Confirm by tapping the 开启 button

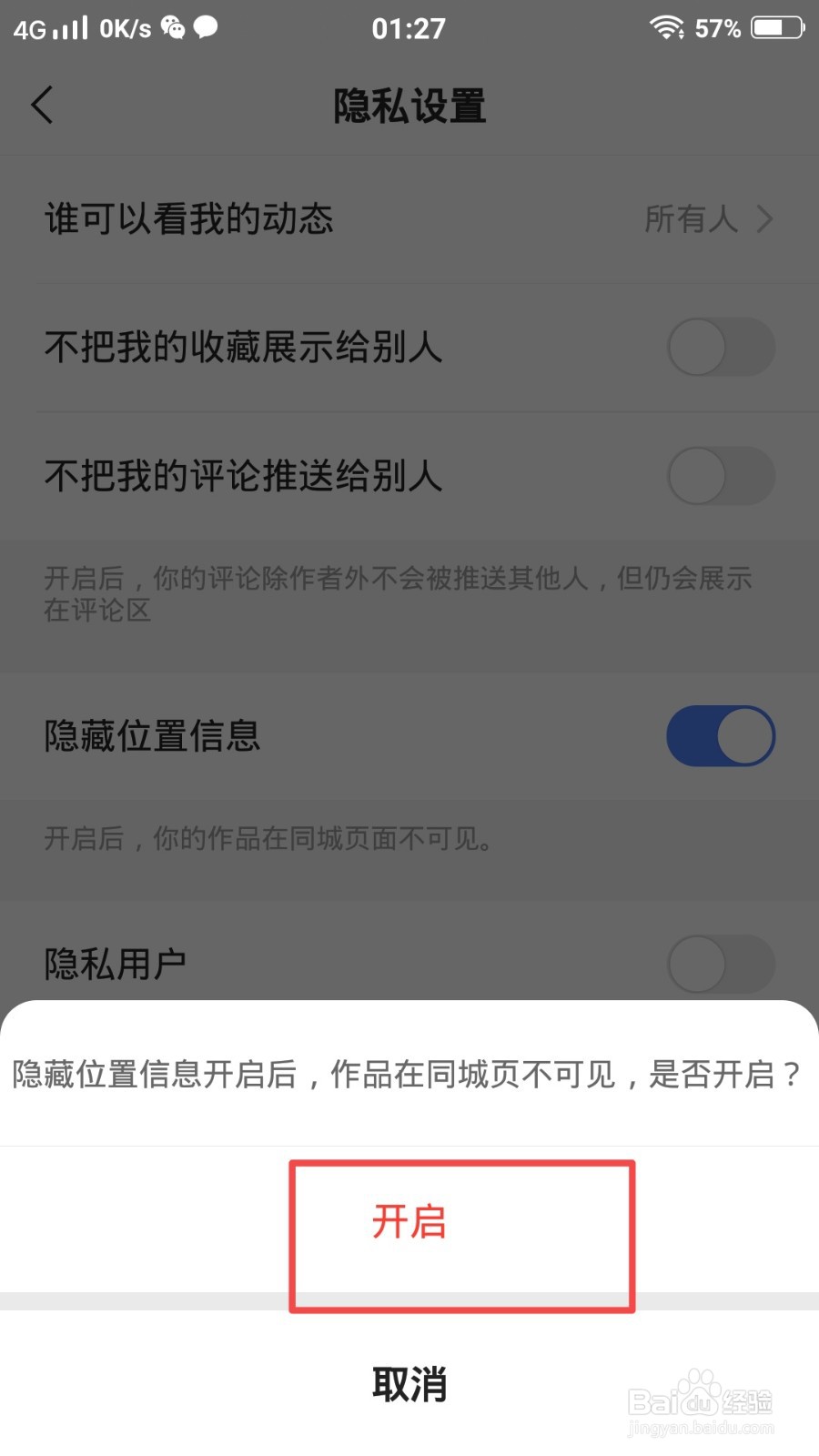410,1224
